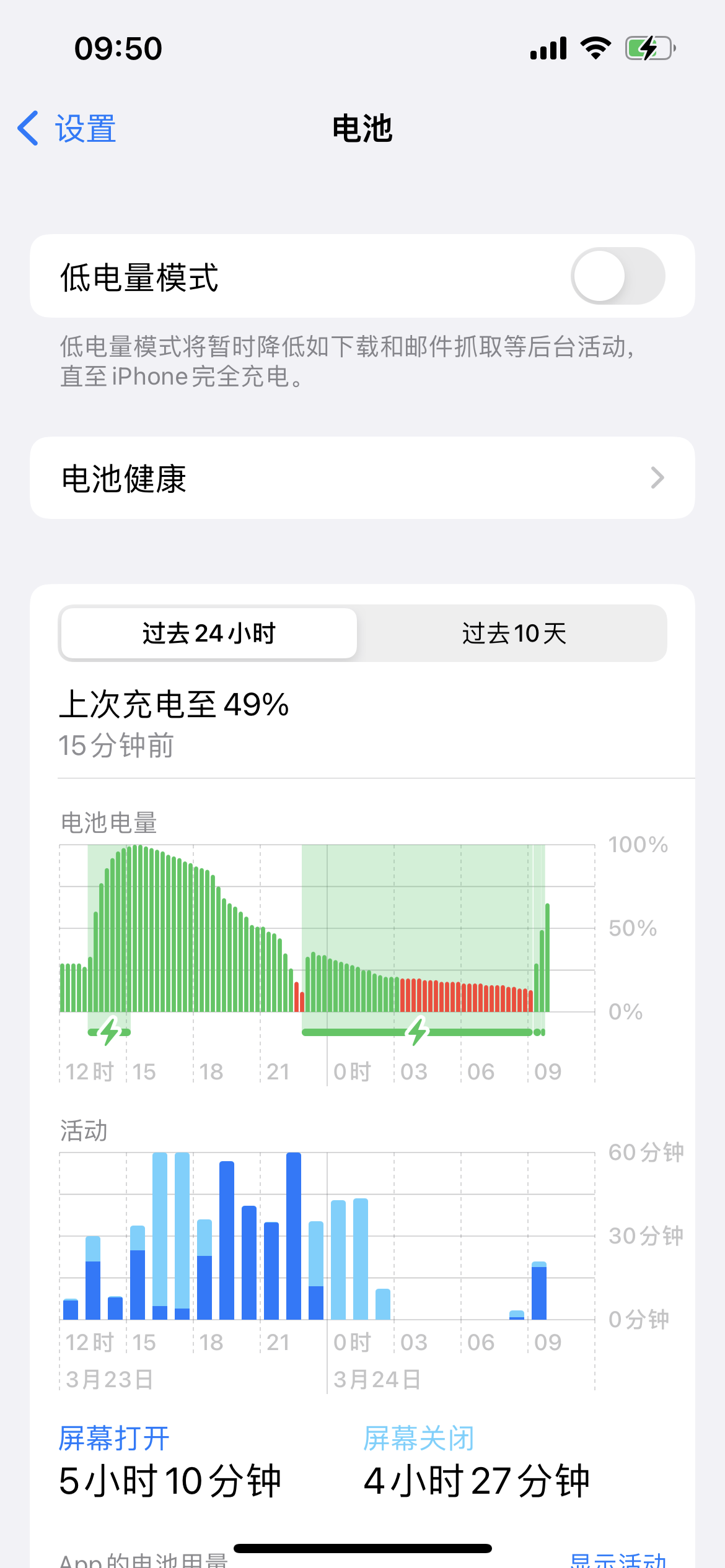The width and height of the screenshot is (725, 1568).
Task: Enable 低电量模式 switch
Action: [617, 276]
